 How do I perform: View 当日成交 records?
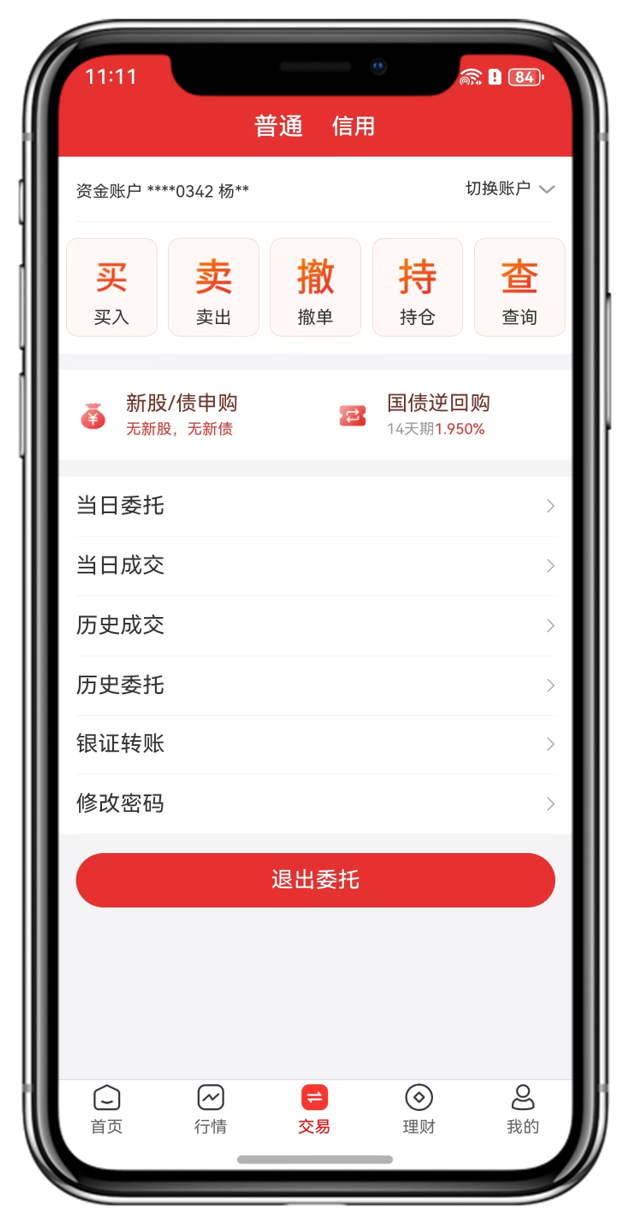315,566
